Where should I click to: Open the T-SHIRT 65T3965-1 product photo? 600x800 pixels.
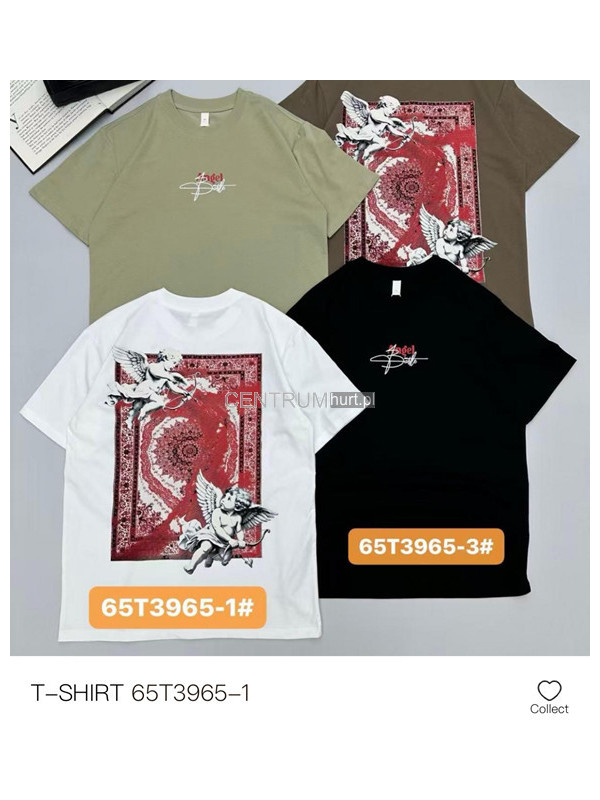(300, 368)
